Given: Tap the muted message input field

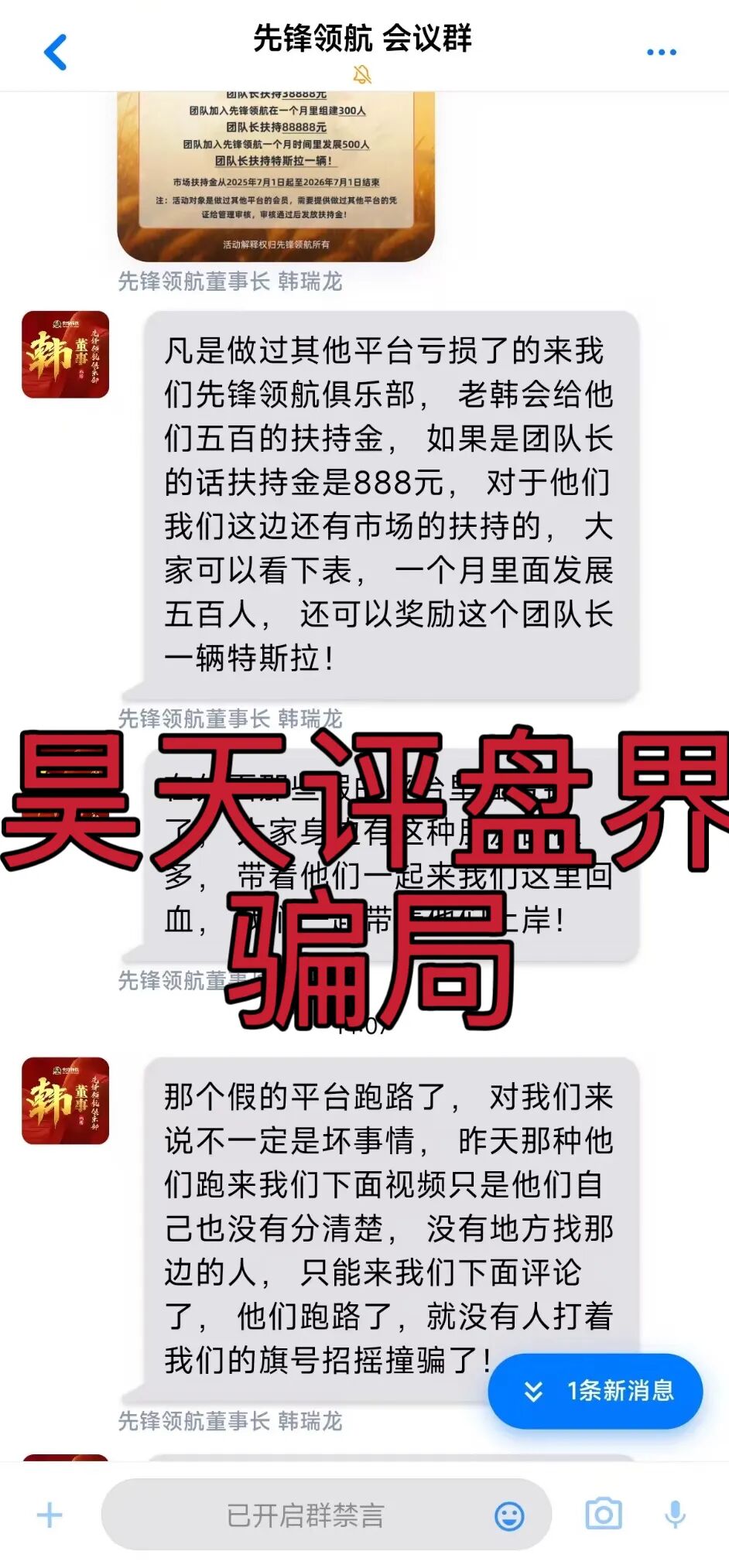Looking at the screenshot, I should 305,1515.
